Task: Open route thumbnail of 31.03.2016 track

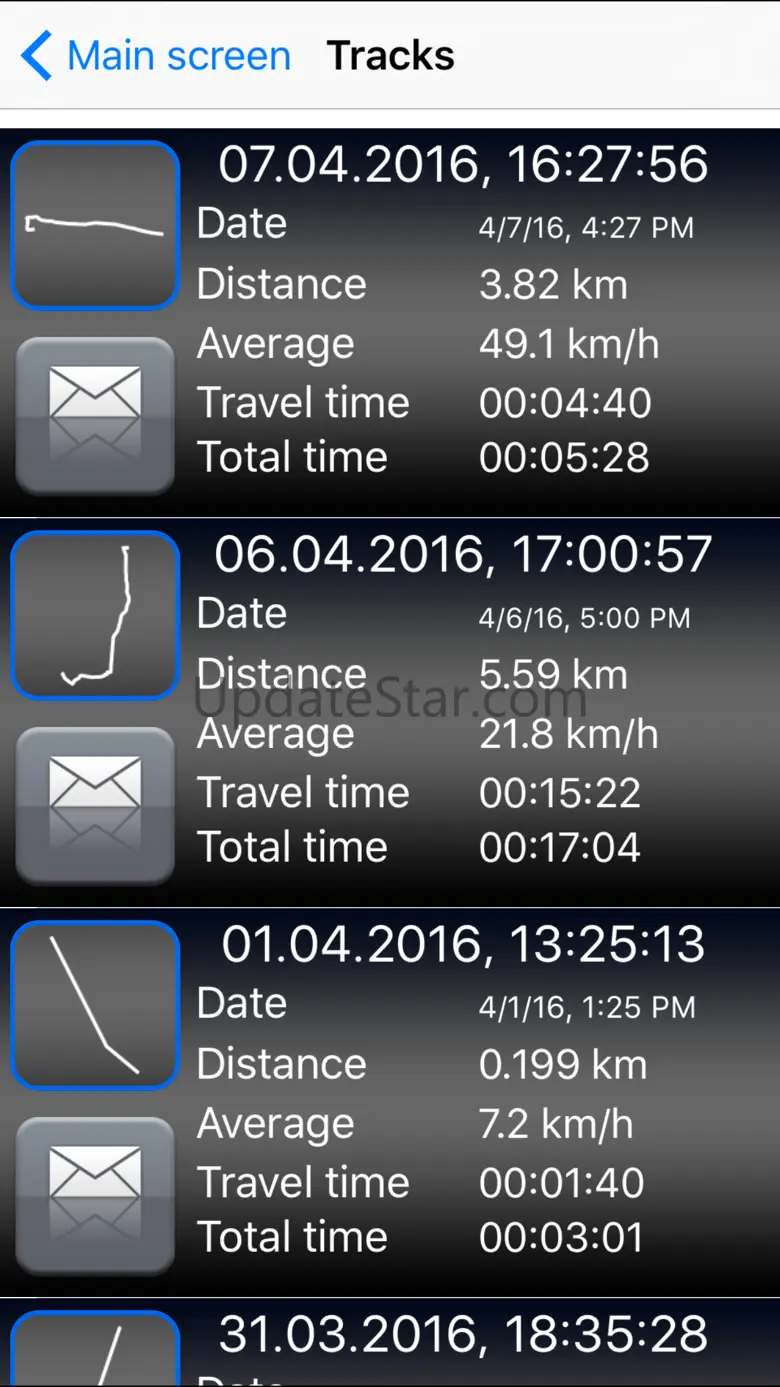Action: pyautogui.click(x=95, y=1349)
